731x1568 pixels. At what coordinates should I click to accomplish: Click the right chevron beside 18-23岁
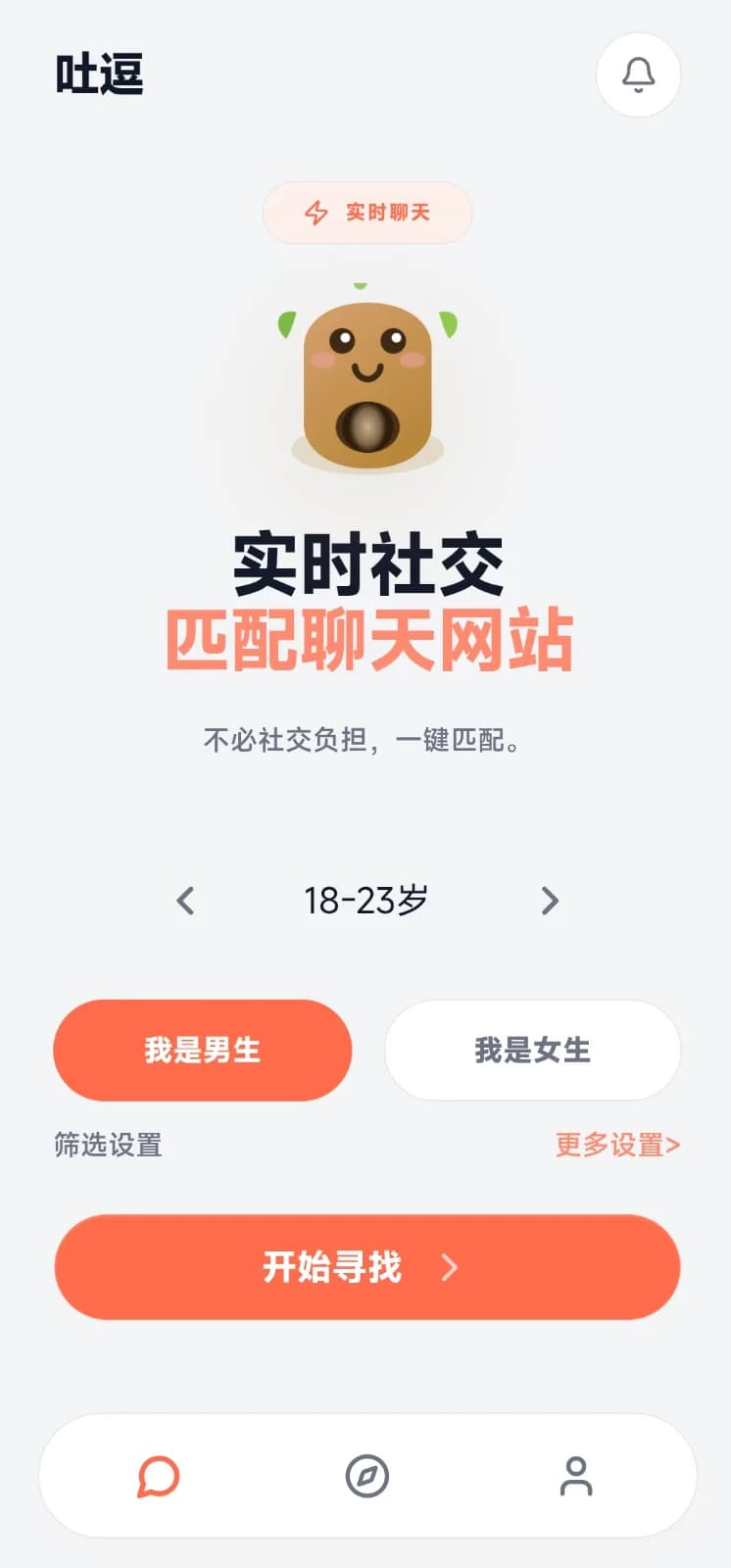[x=550, y=900]
